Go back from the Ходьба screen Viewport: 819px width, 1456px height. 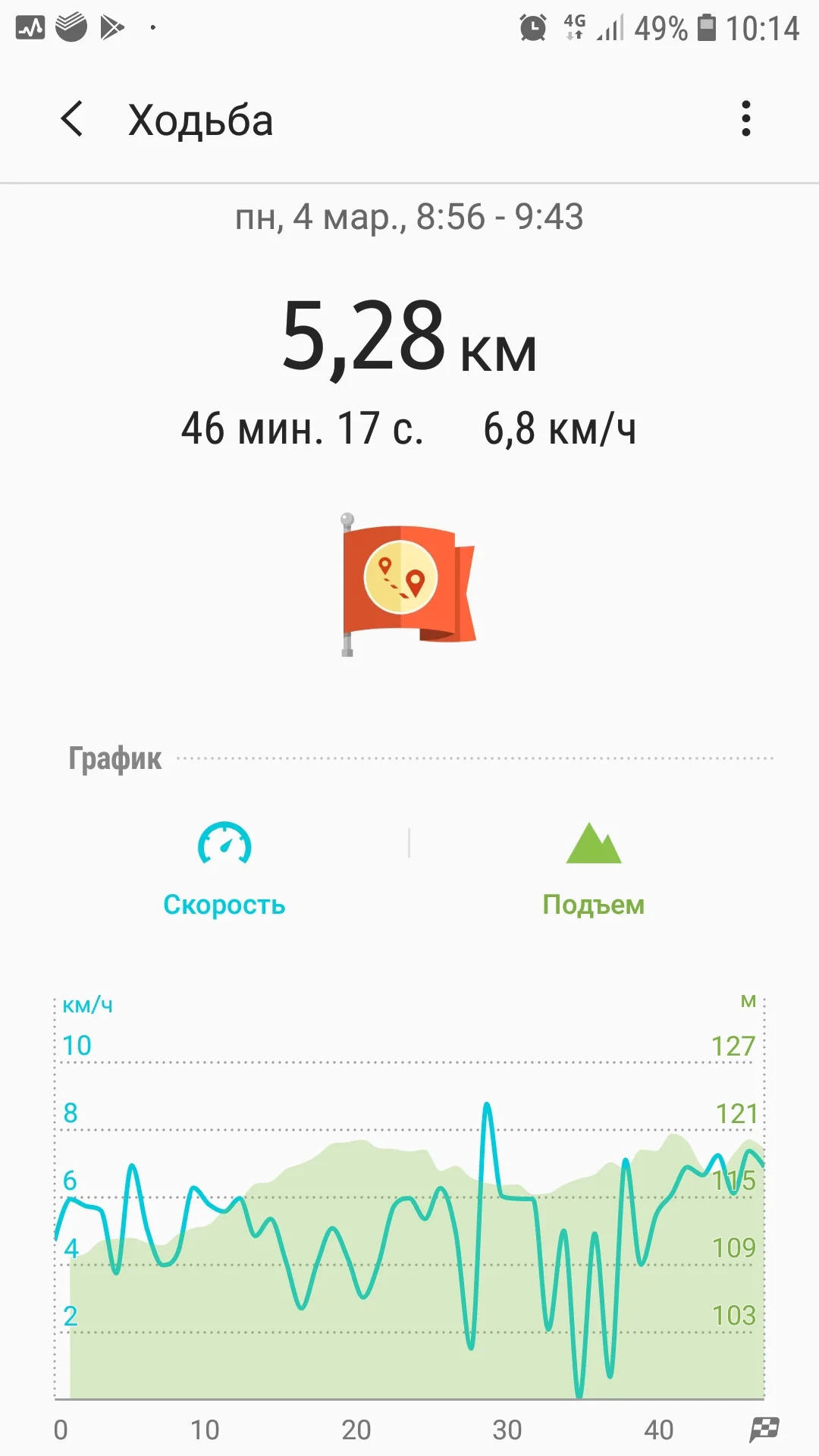[72, 119]
